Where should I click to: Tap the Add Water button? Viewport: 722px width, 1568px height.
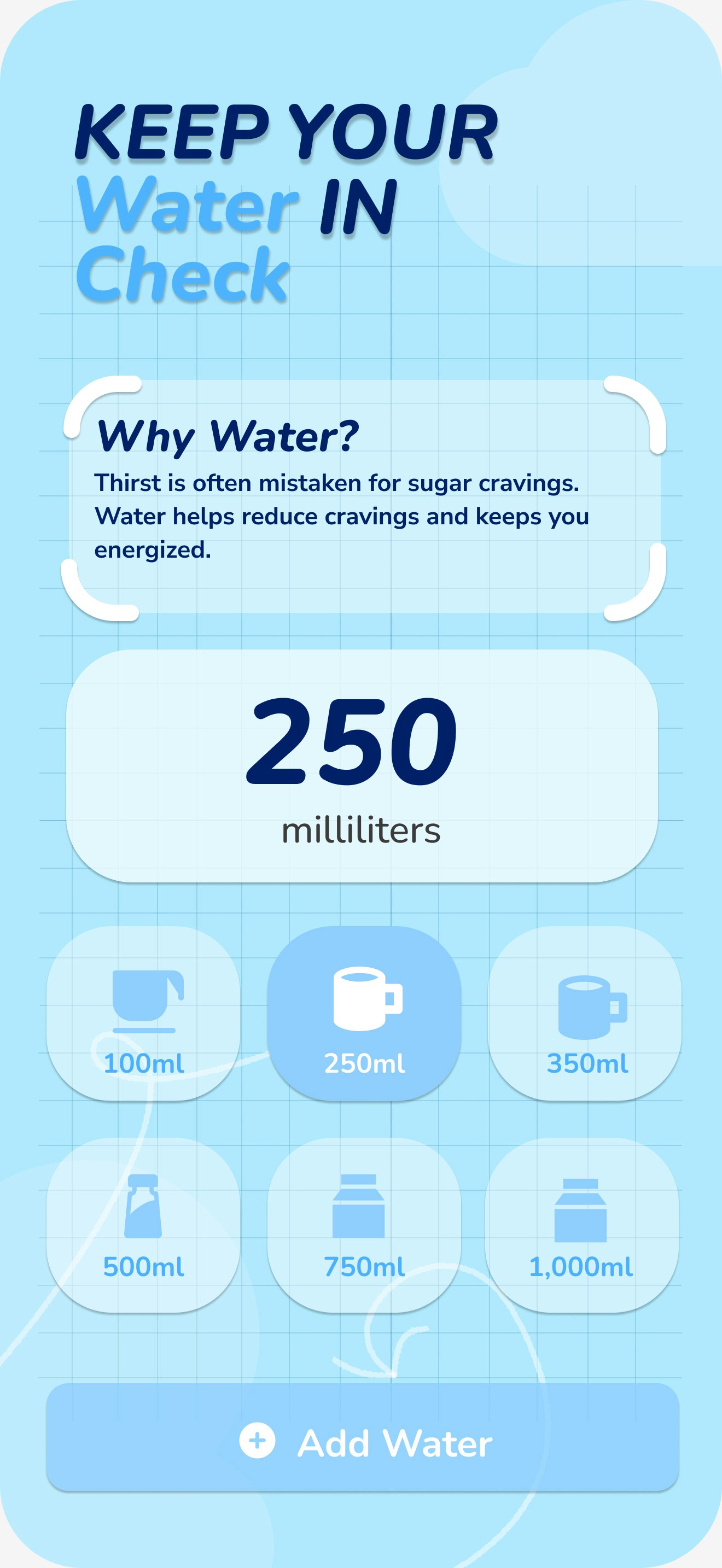tap(362, 1443)
